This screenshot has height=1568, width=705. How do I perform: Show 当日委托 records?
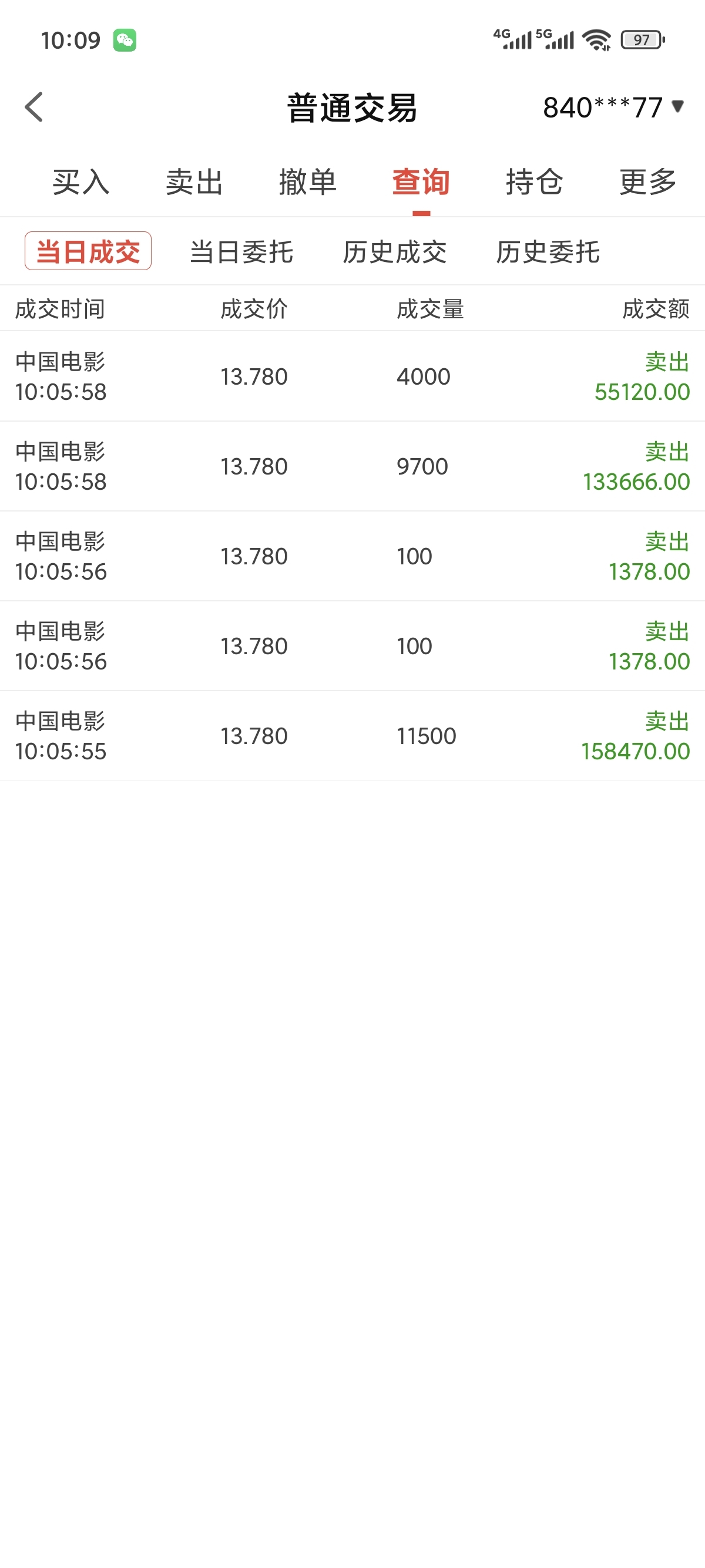pyautogui.click(x=241, y=251)
